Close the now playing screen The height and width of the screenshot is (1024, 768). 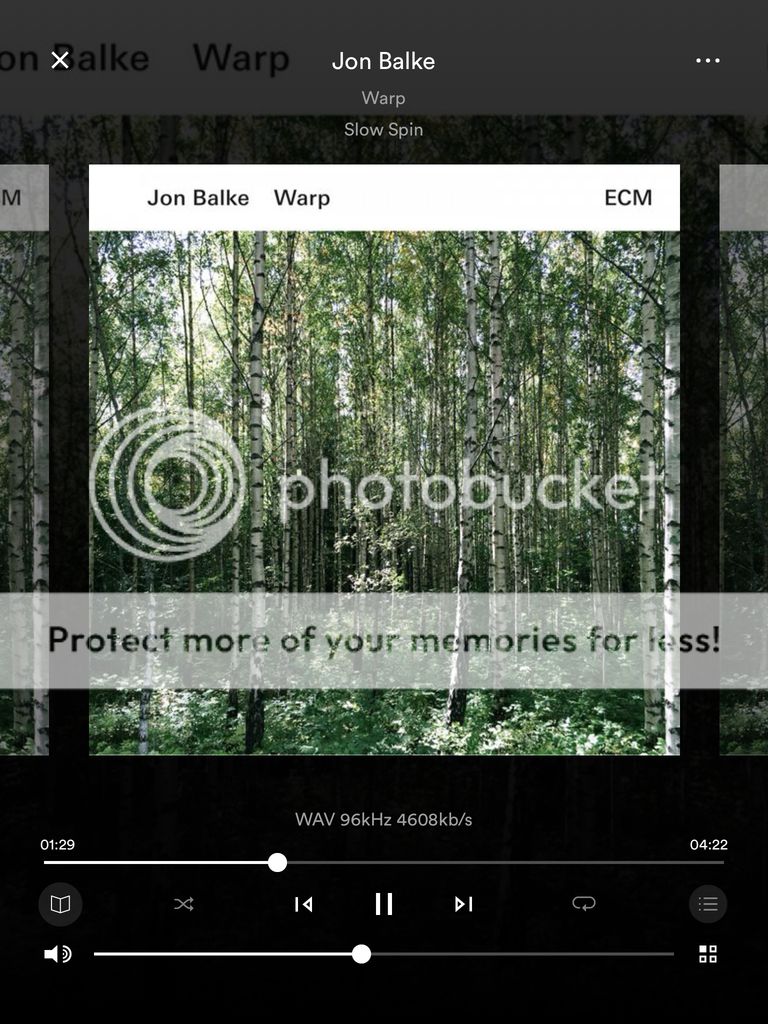pyautogui.click(x=60, y=60)
